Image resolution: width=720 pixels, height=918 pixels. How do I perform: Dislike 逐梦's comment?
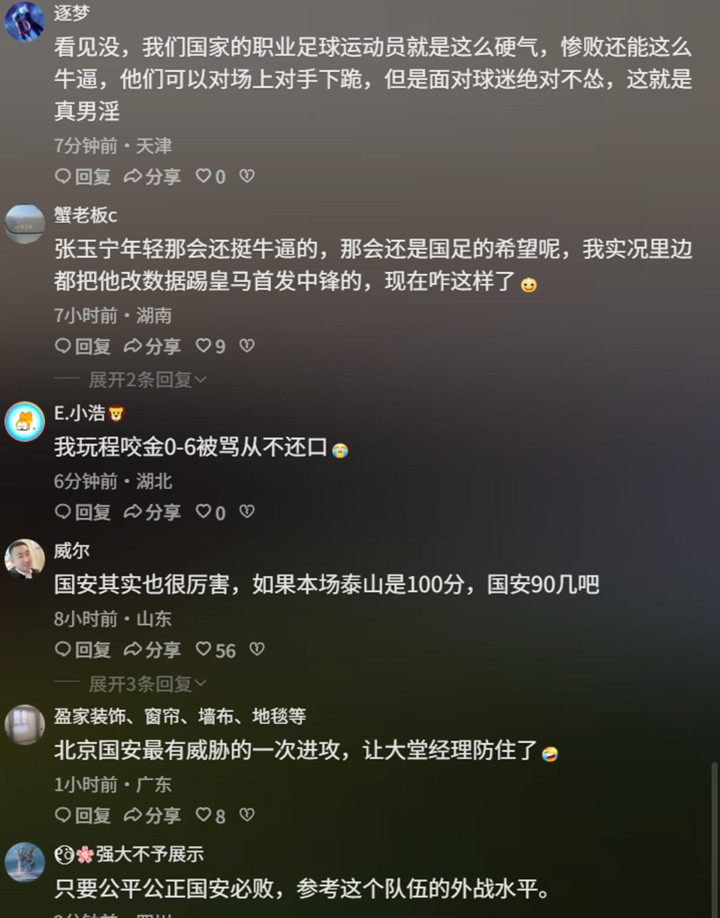click(247, 176)
